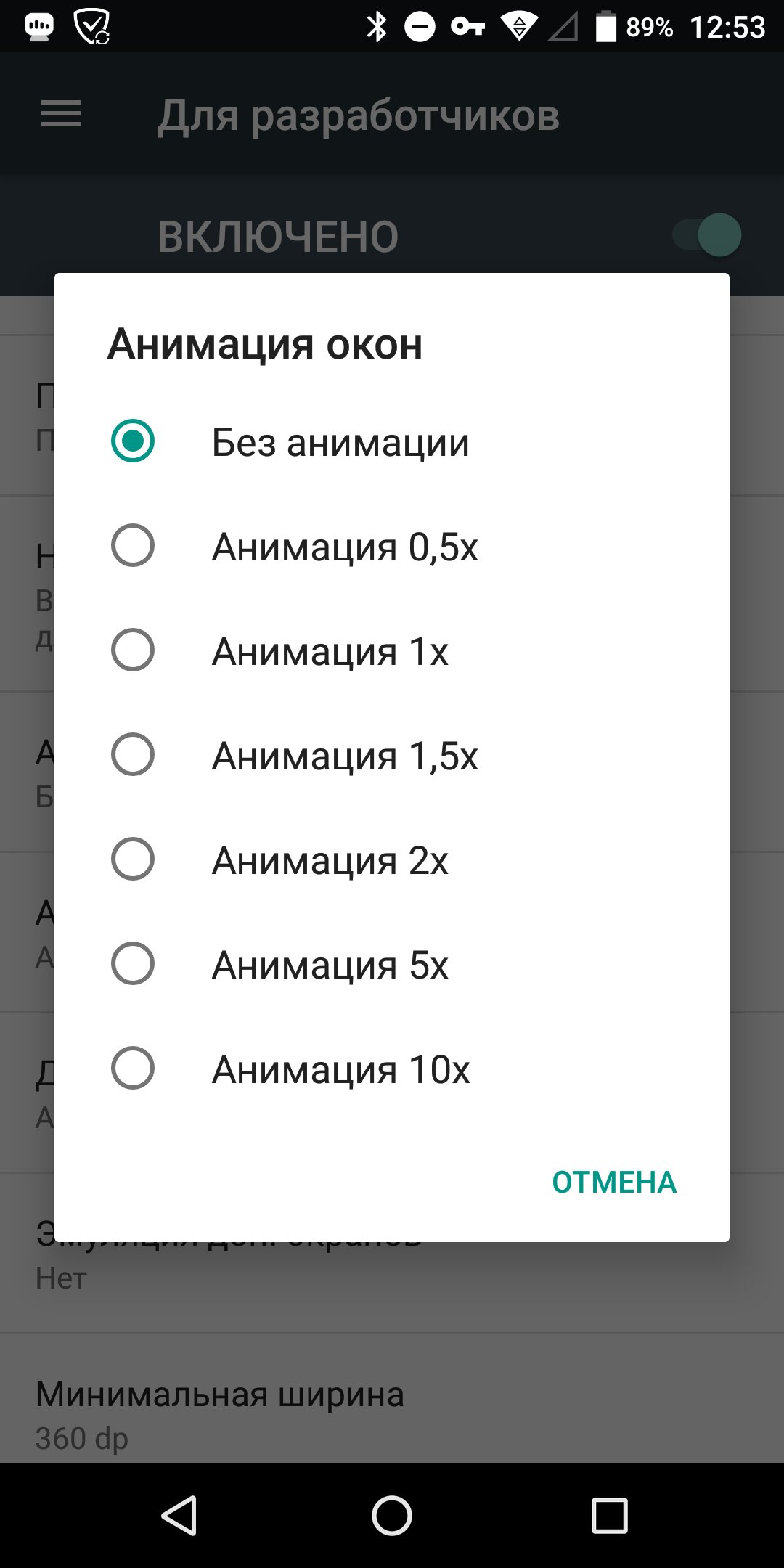Tap the system back button

coord(179,1516)
